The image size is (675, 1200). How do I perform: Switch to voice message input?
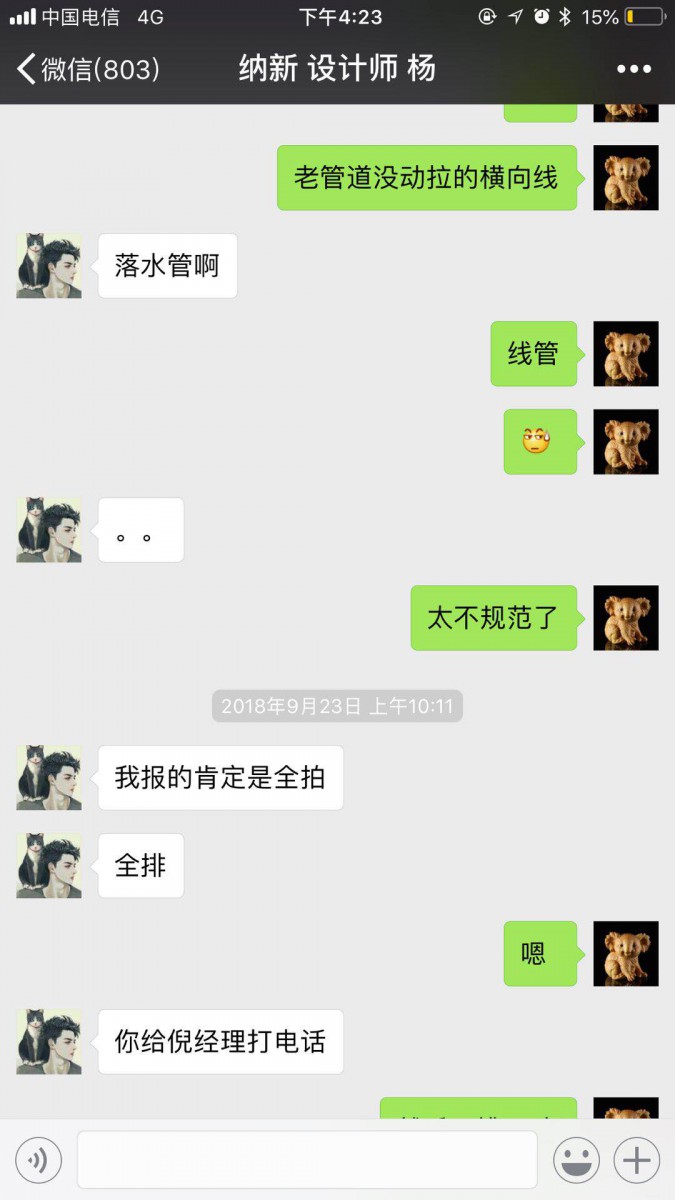point(39,1161)
